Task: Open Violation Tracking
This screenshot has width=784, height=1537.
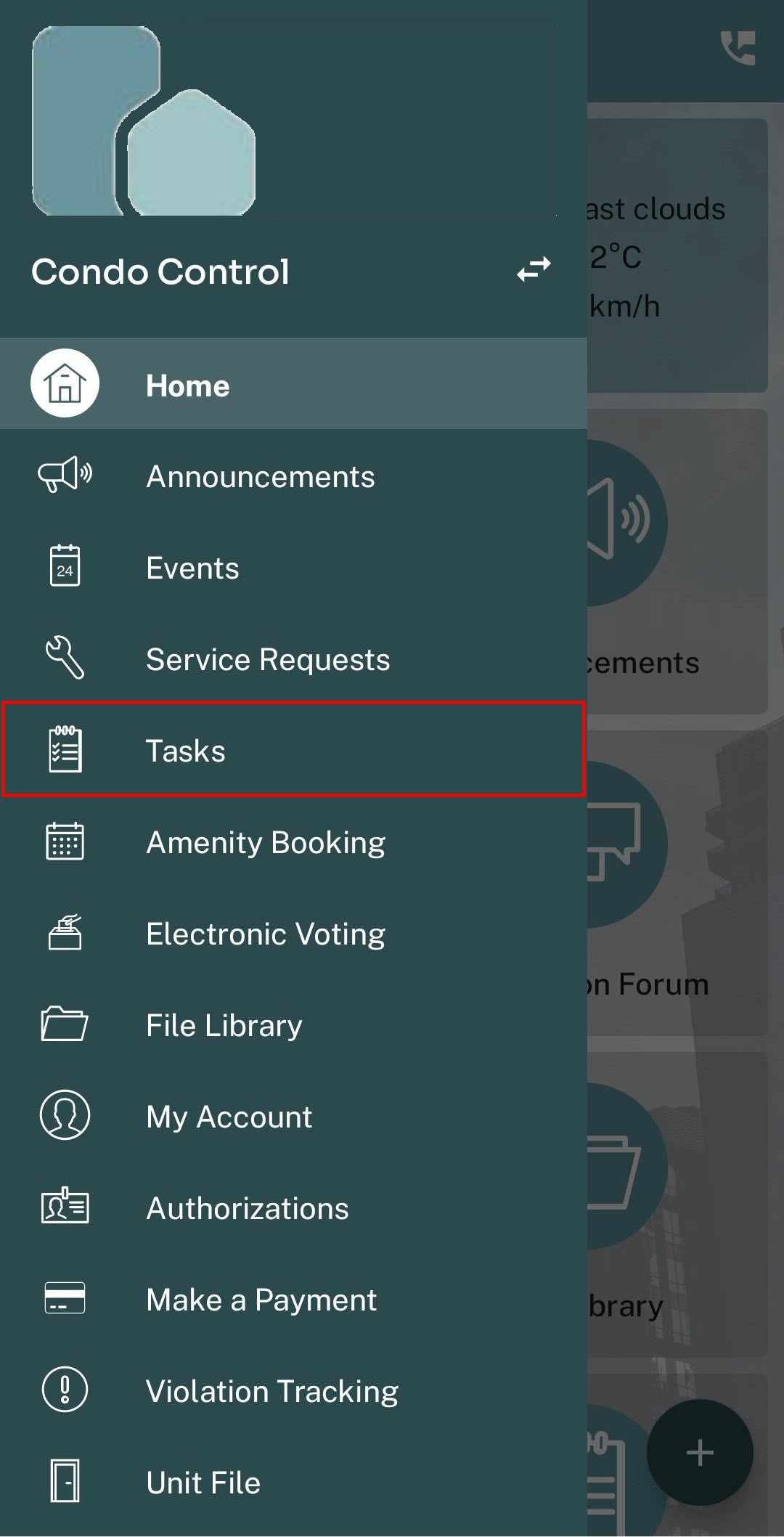Action: [x=271, y=1392]
